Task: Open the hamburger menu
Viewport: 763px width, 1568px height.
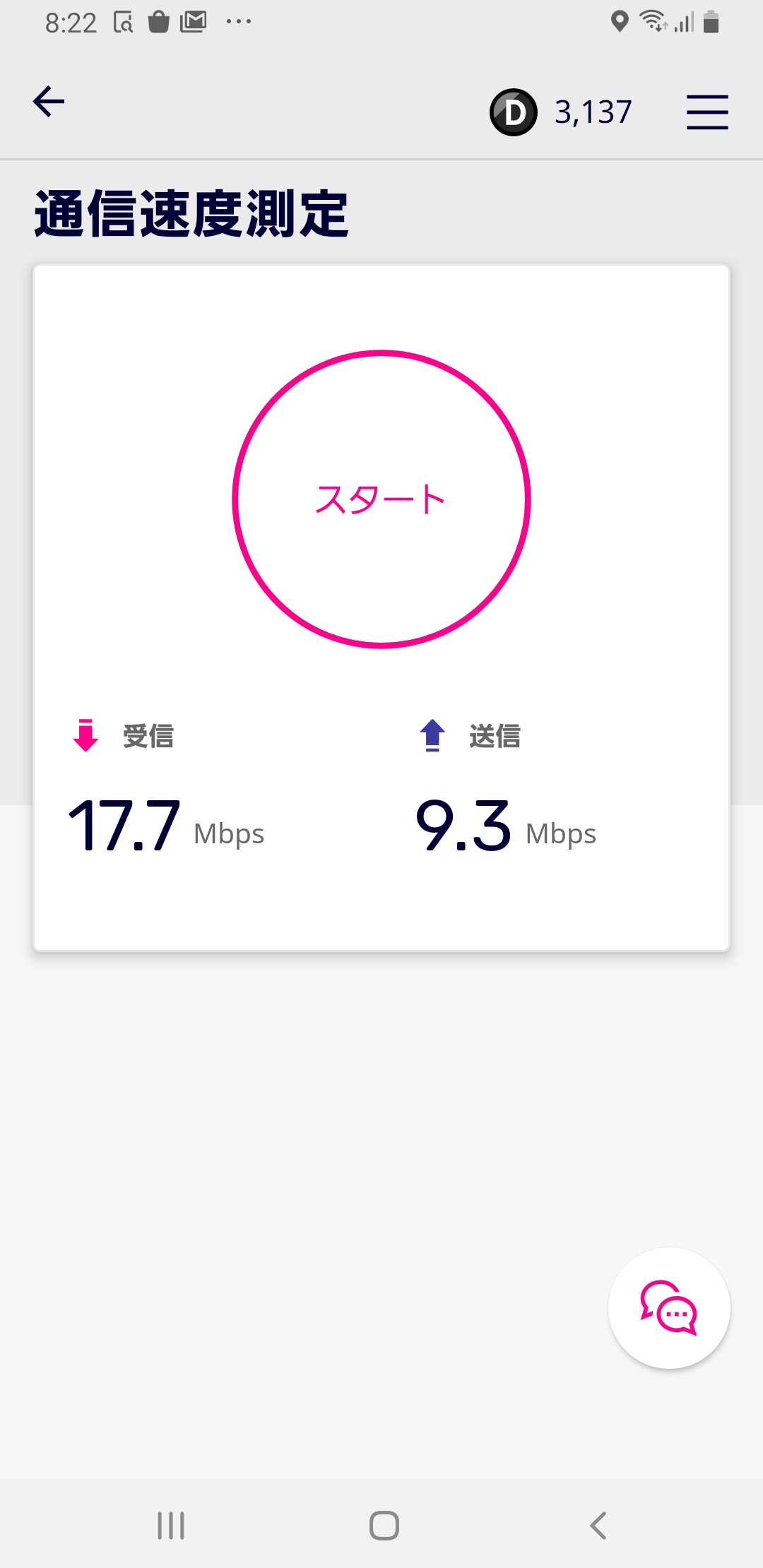Action: [x=707, y=112]
